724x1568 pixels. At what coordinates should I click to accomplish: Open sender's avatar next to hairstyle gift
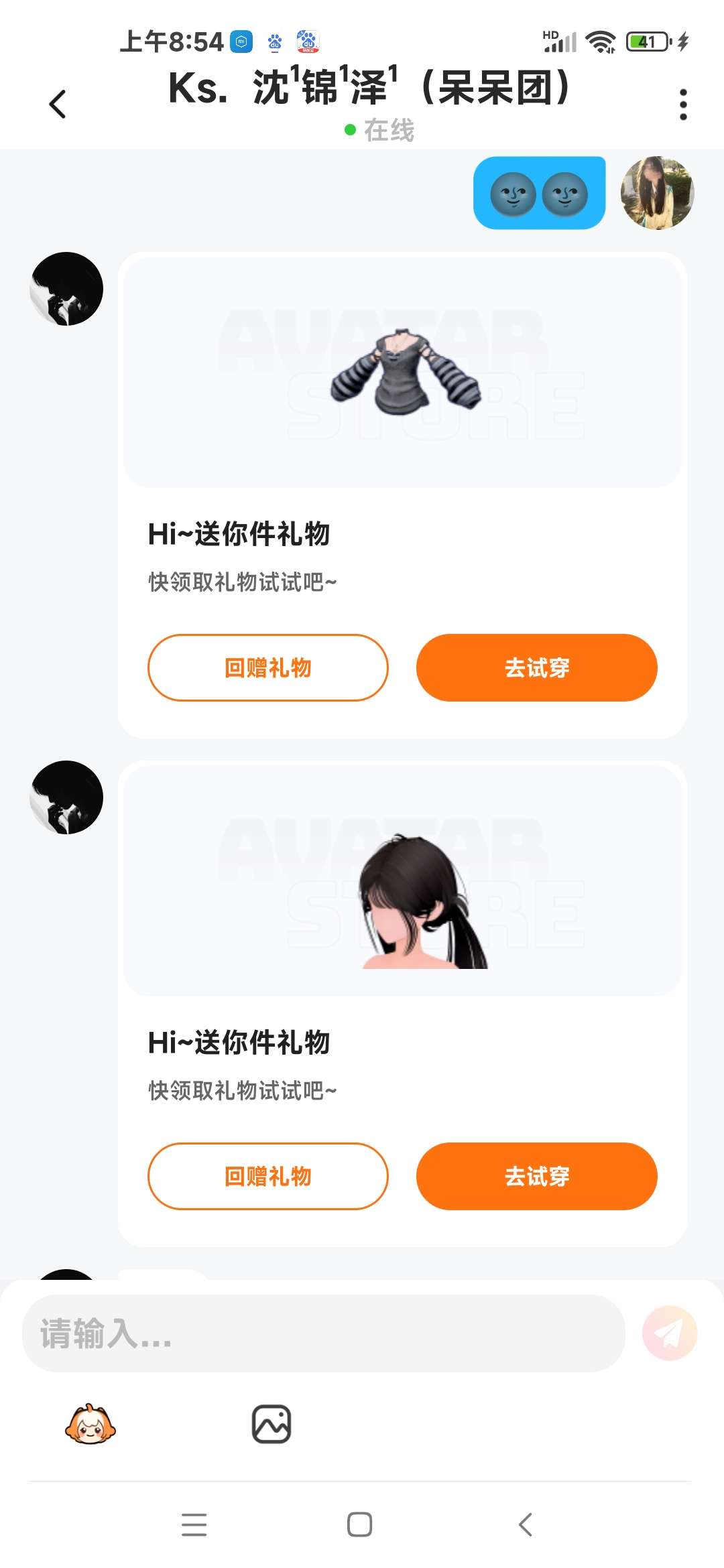click(x=66, y=797)
